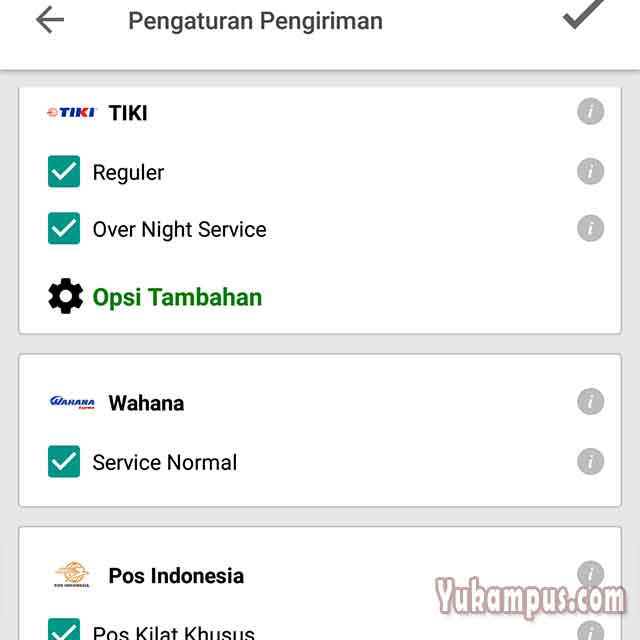Viewport: 640px width, 640px height.
Task: Uncheck Pos Kilat Khusus
Action: pyautogui.click(x=64, y=631)
